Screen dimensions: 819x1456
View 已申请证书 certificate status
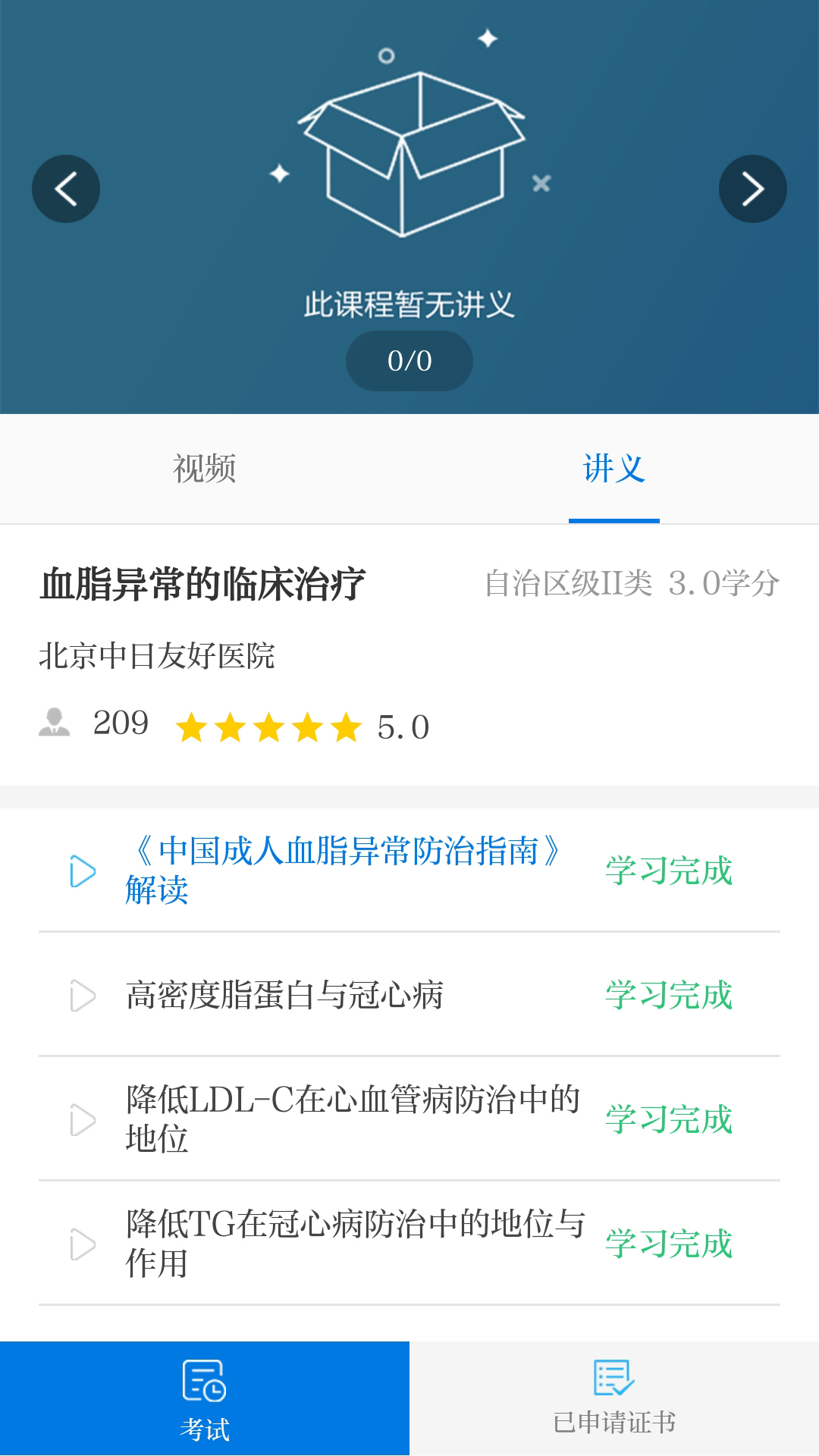614,1398
